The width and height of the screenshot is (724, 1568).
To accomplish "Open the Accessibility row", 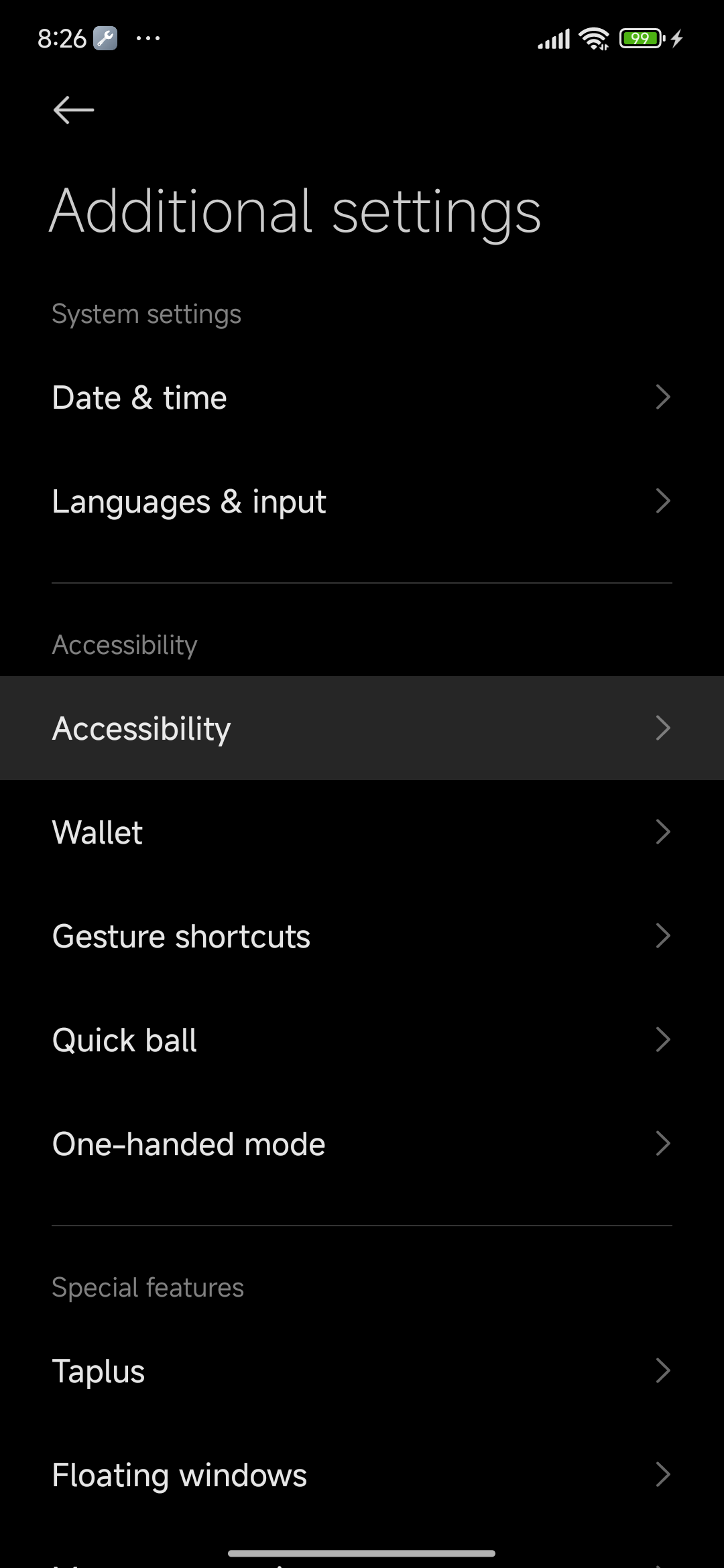I will pyautogui.click(x=362, y=728).
